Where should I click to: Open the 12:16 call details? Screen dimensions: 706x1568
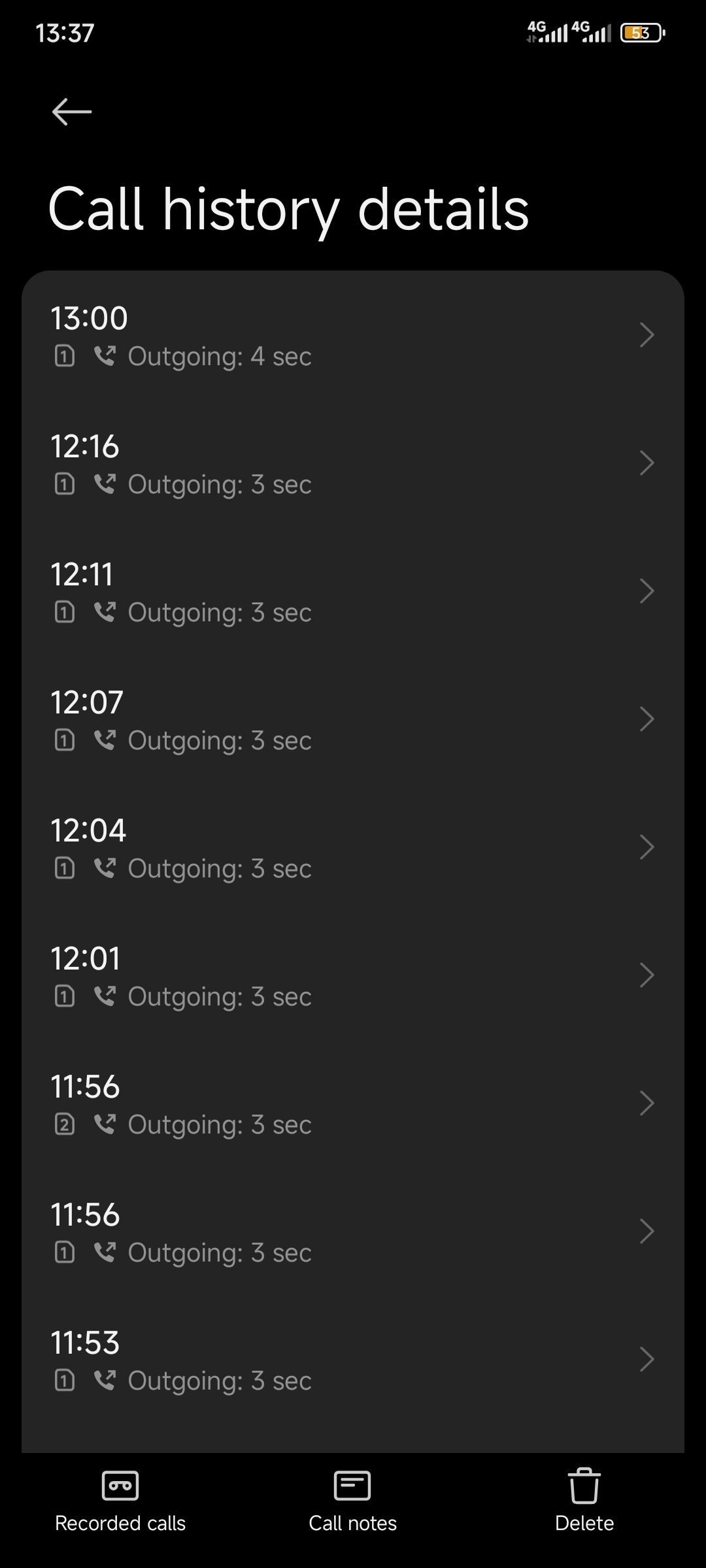pos(353,464)
